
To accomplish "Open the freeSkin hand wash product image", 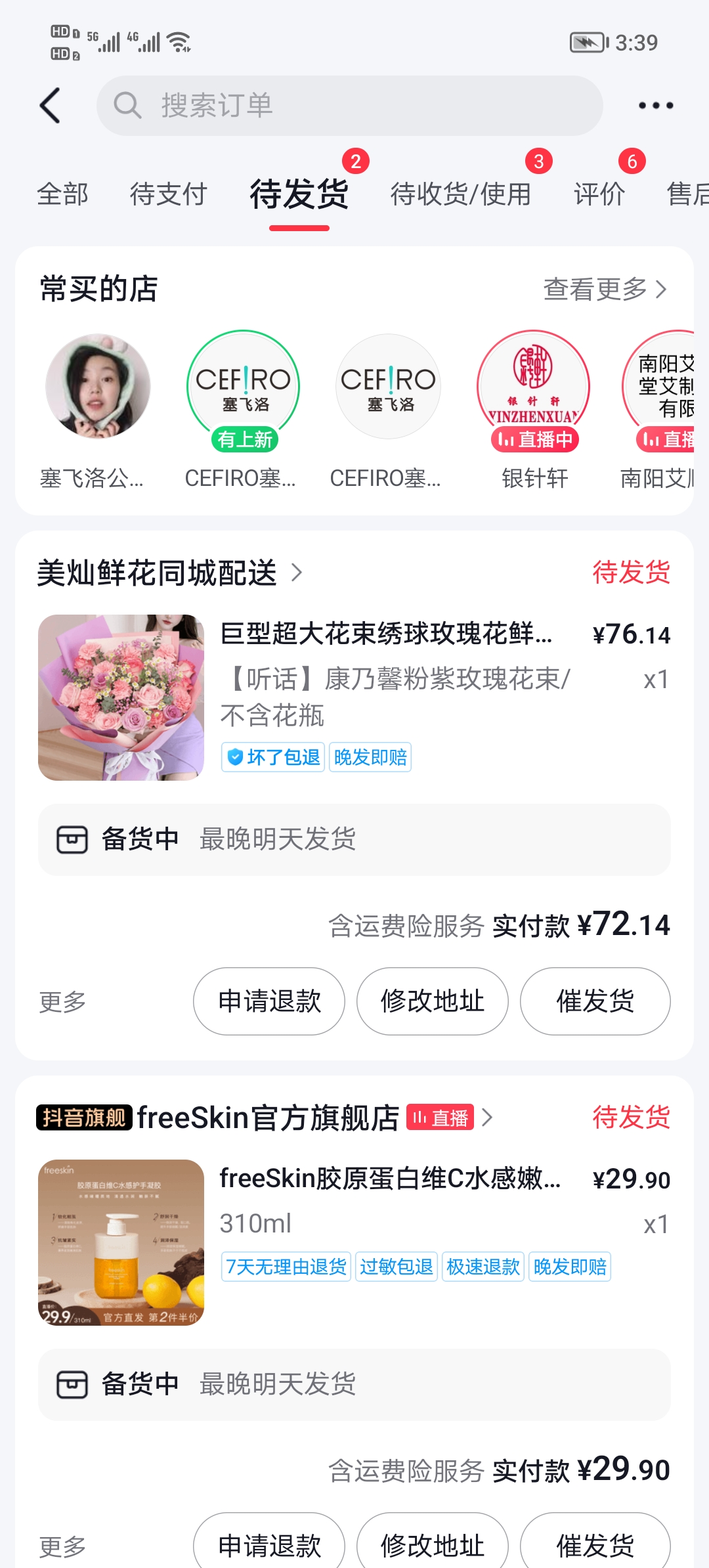I will 121,1242.
